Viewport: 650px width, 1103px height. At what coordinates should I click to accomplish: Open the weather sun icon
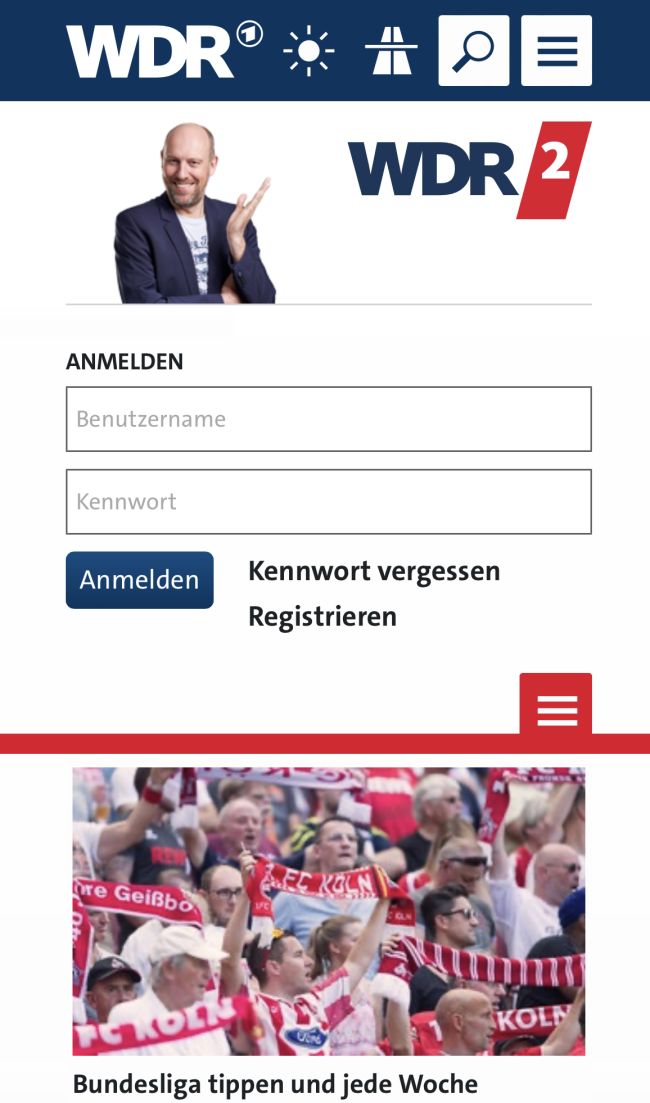pos(308,51)
